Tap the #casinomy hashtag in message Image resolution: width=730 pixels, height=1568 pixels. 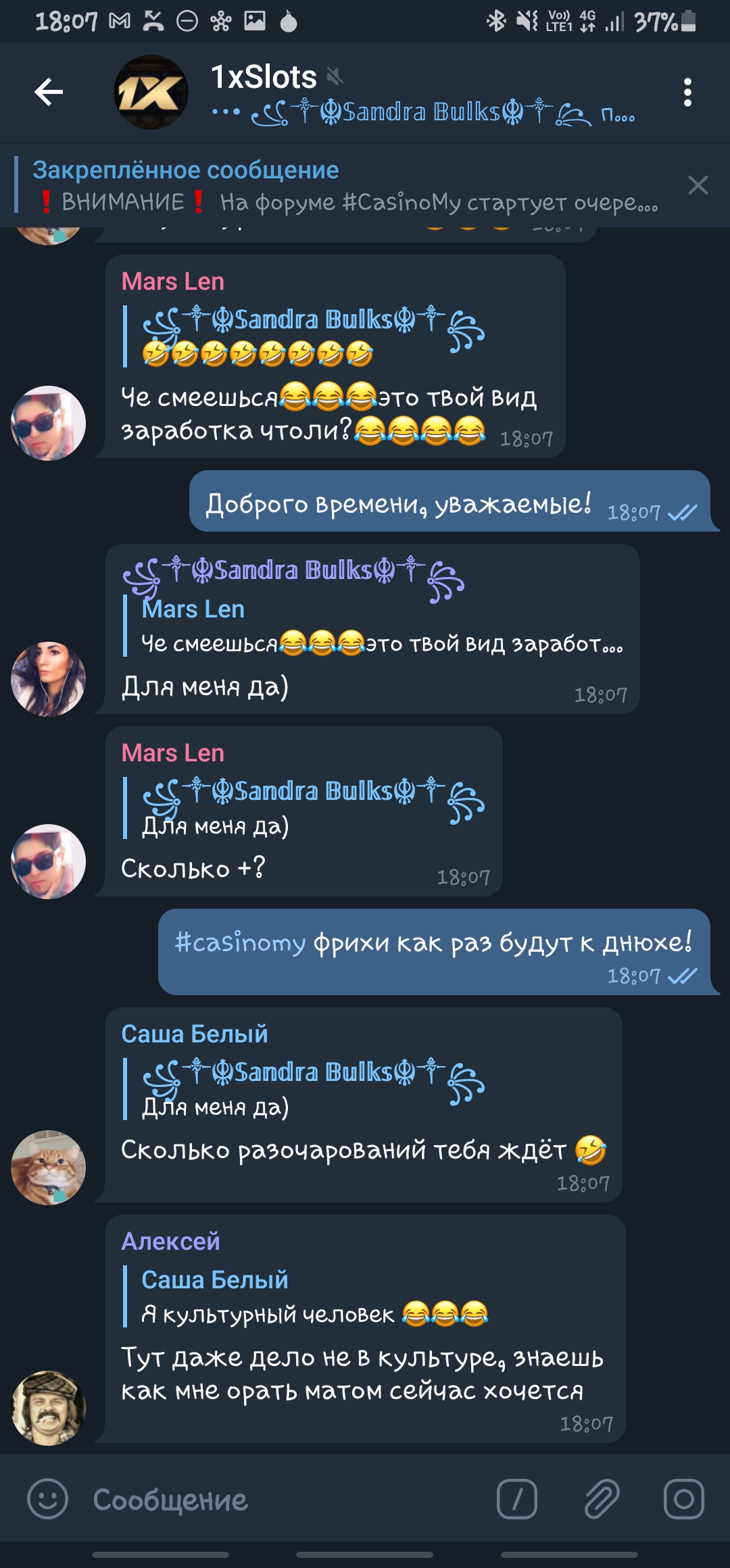click(x=240, y=942)
